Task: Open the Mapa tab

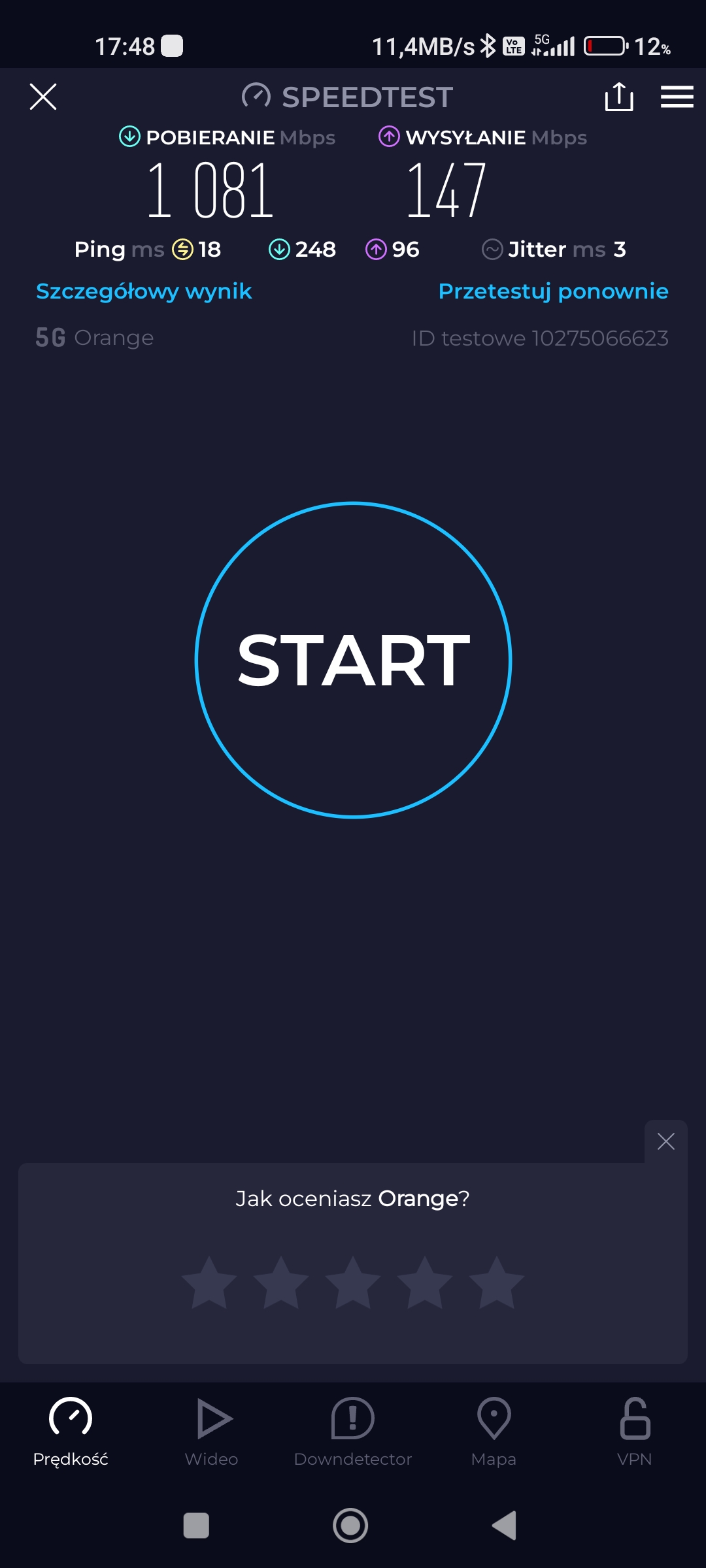Action: pyautogui.click(x=494, y=1431)
